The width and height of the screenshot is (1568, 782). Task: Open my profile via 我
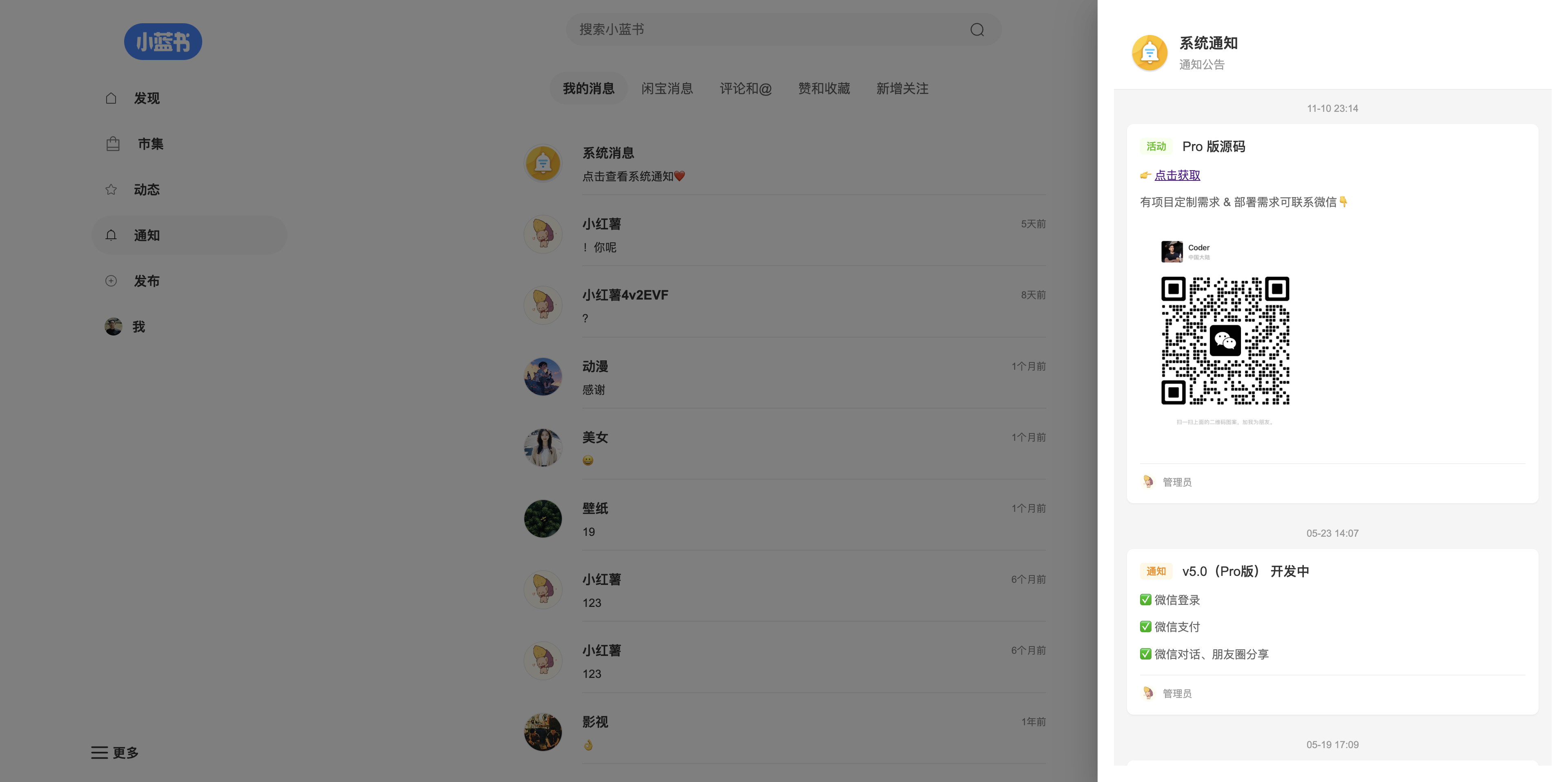click(138, 327)
